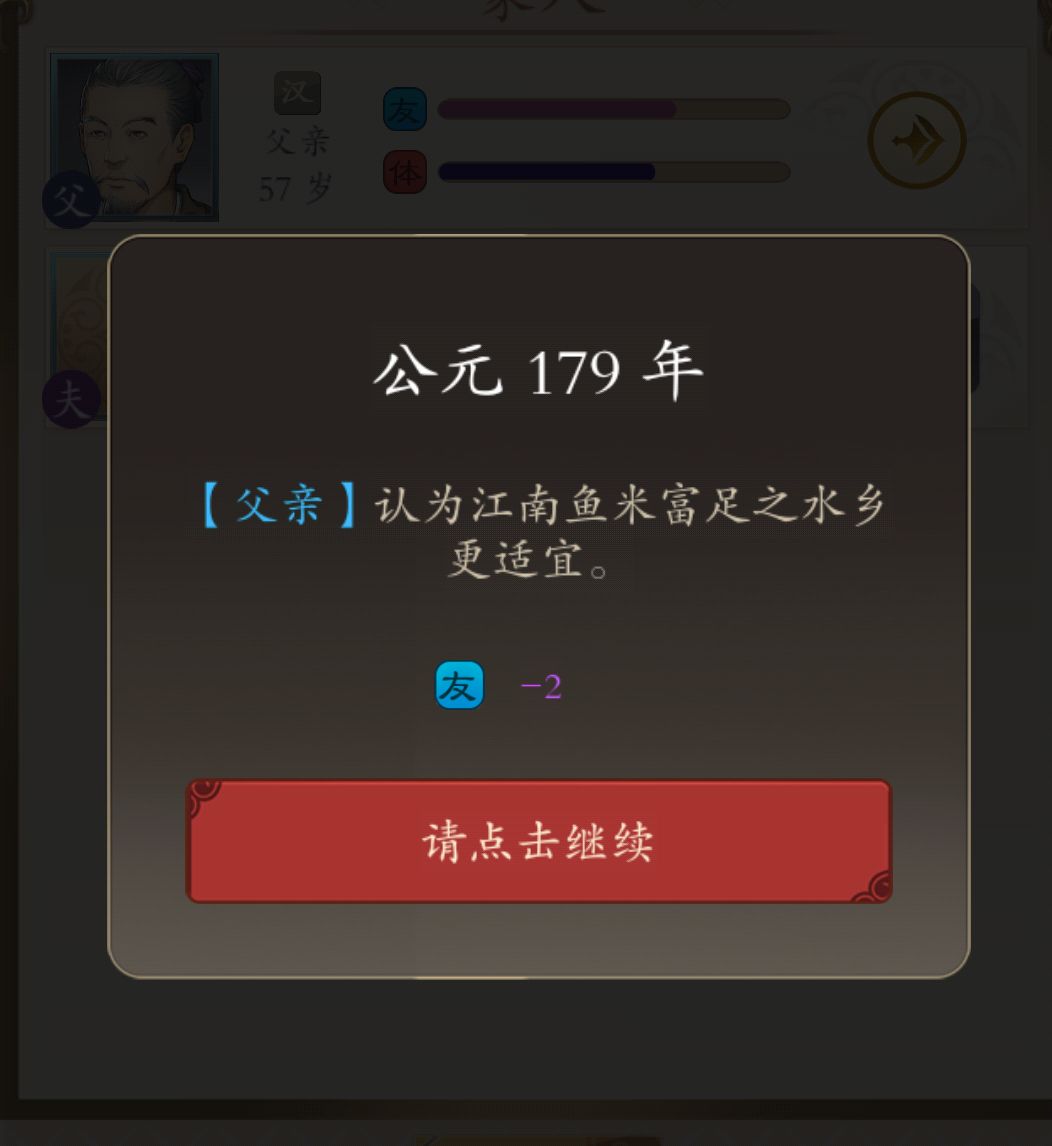The image size is (1052, 1146).
Task: Select the blue 友 friendship icon beside father
Action: click(x=404, y=110)
